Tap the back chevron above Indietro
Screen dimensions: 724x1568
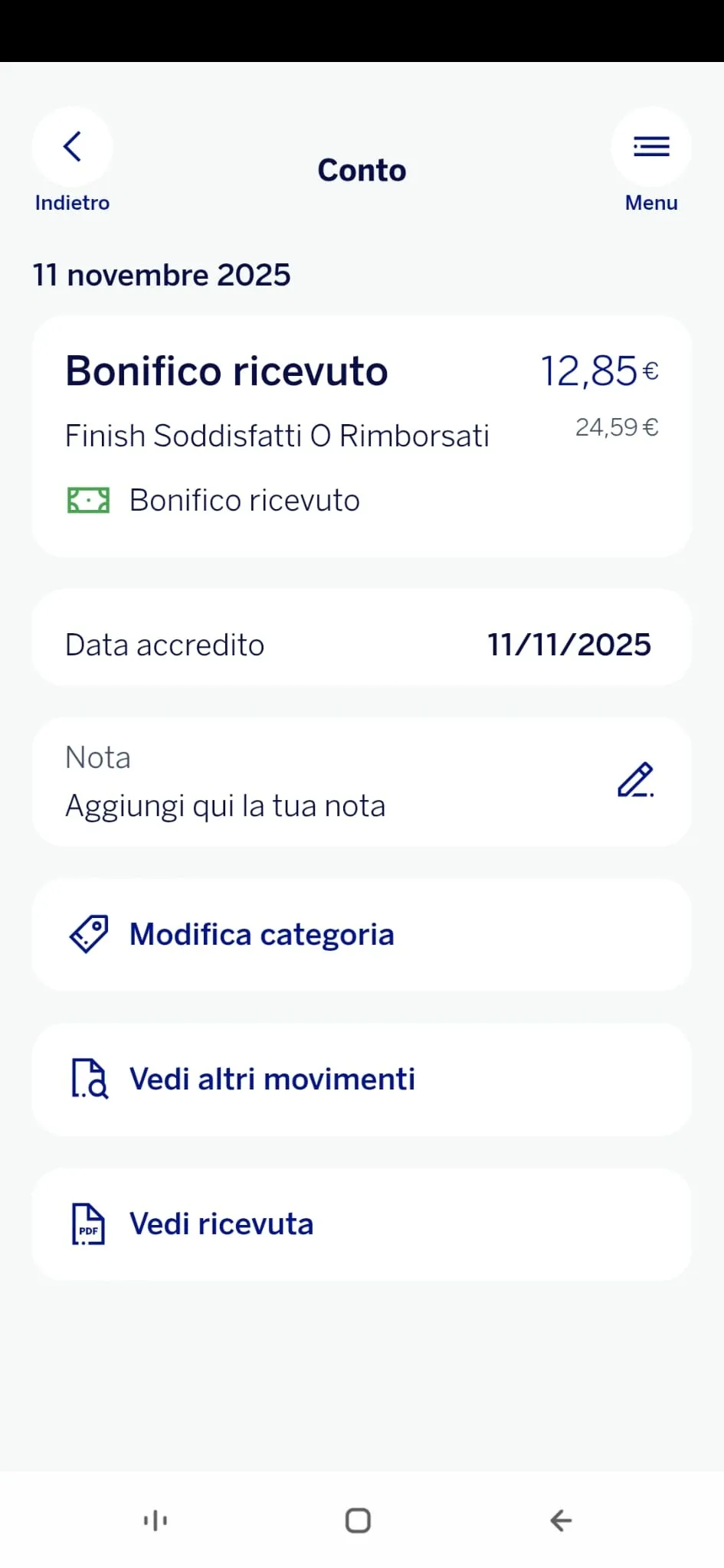pos(73,146)
